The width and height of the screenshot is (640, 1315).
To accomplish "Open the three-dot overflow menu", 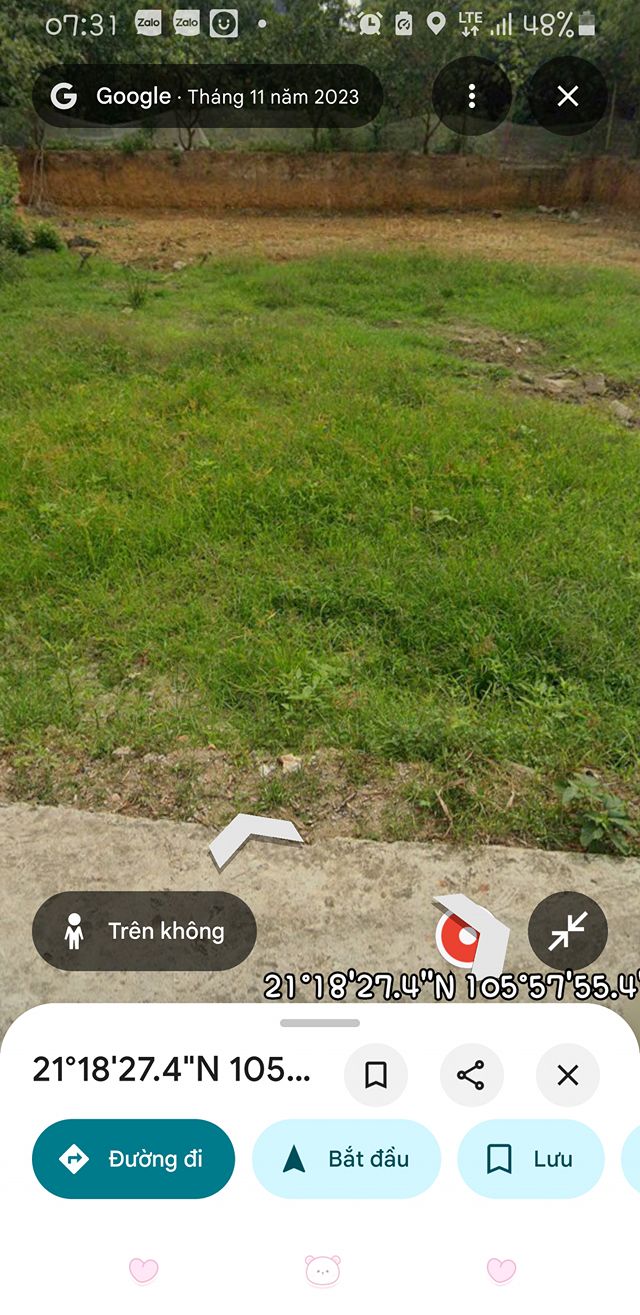I will pos(472,96).
